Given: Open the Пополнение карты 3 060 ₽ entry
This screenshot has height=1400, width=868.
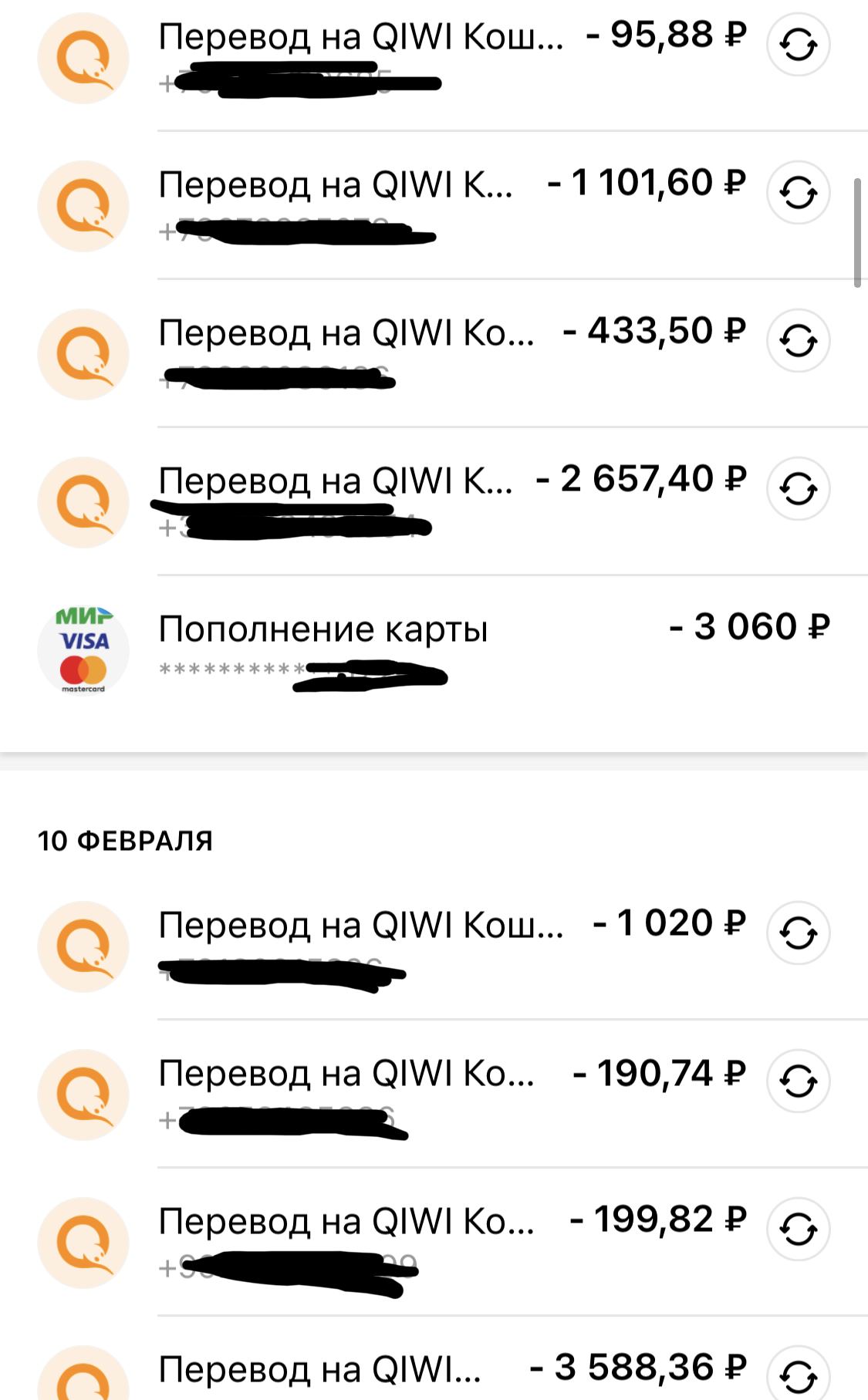Looking at the screenshot, I should click(324, 629).
